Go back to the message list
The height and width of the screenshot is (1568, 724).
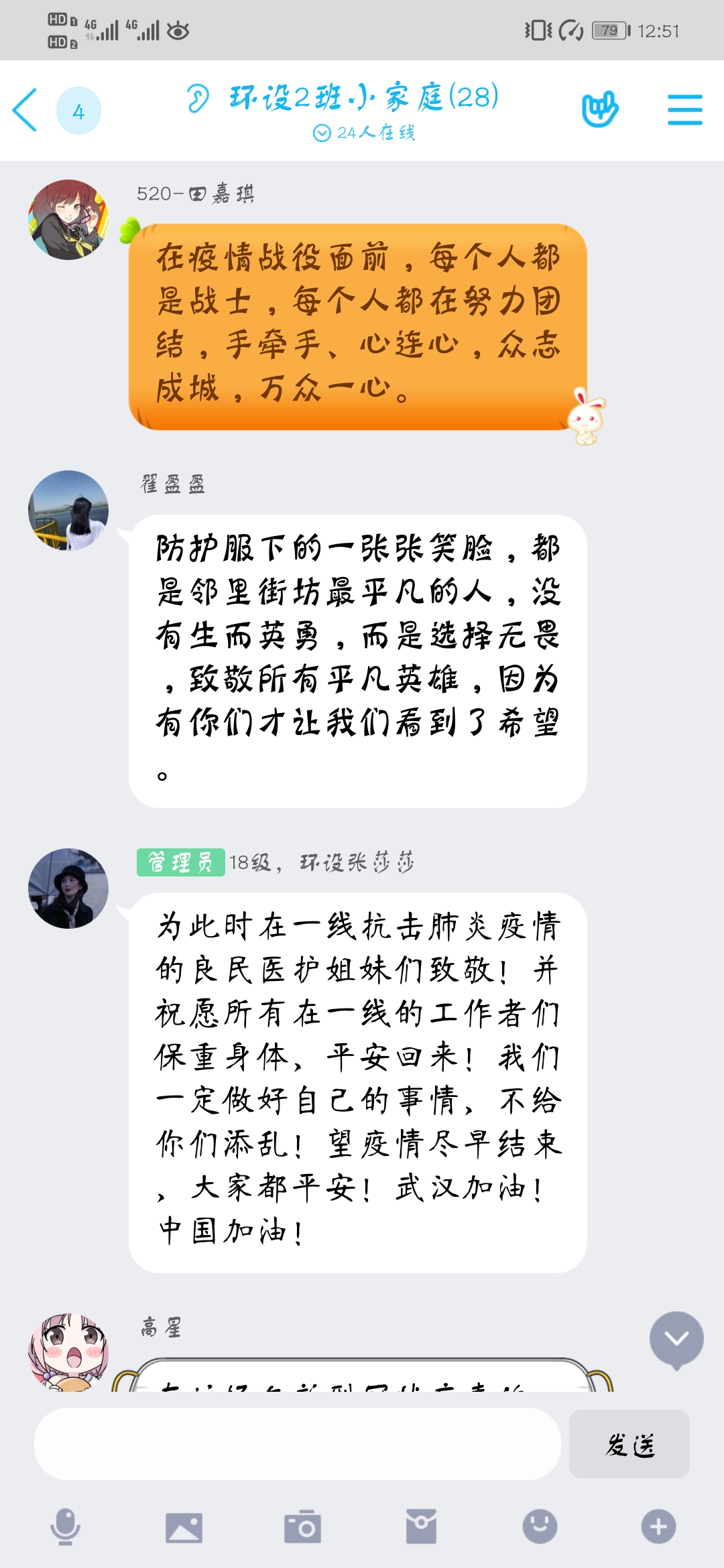pos(25,110)
